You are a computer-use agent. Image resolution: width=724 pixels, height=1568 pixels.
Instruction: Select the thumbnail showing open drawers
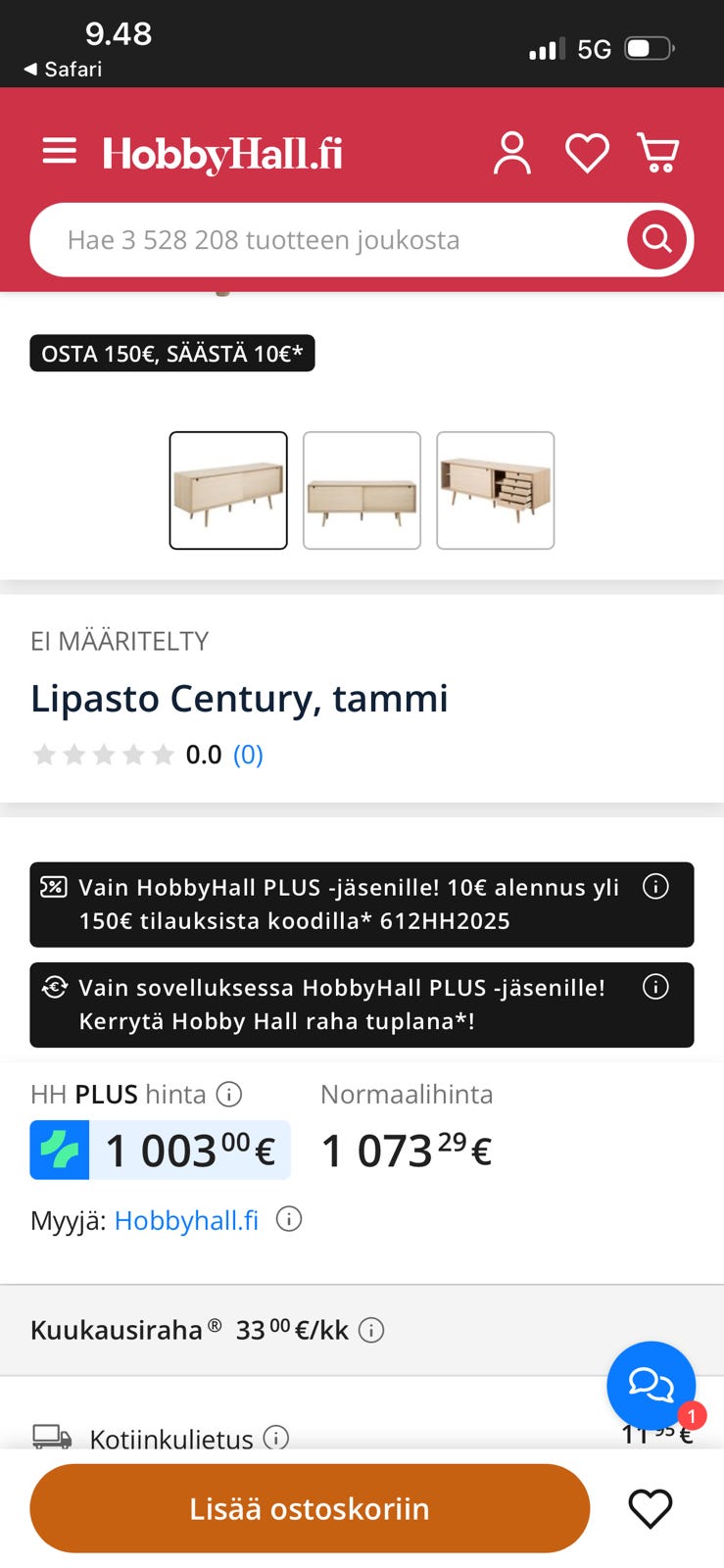[495, 490]
